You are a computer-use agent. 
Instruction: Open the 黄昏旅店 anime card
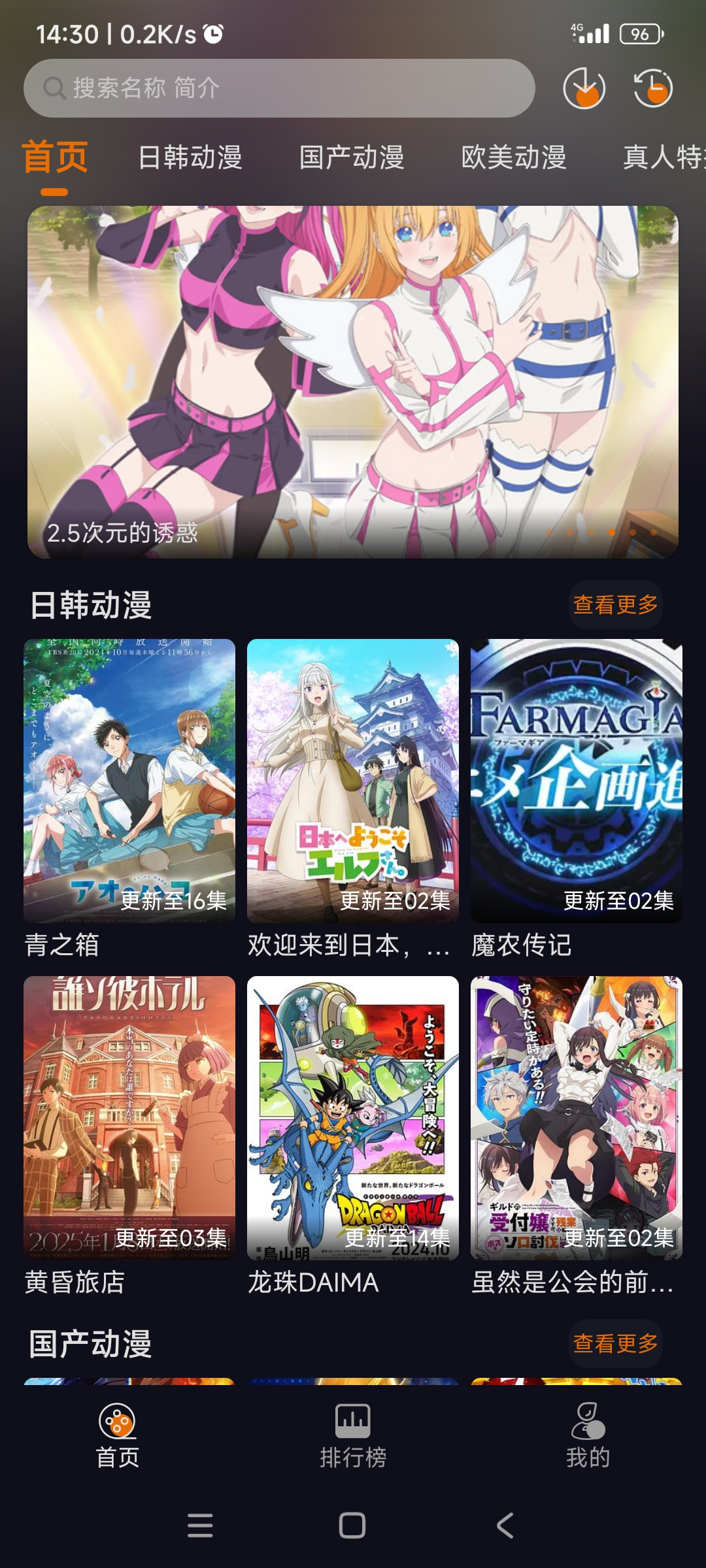tap(129, 1118)
